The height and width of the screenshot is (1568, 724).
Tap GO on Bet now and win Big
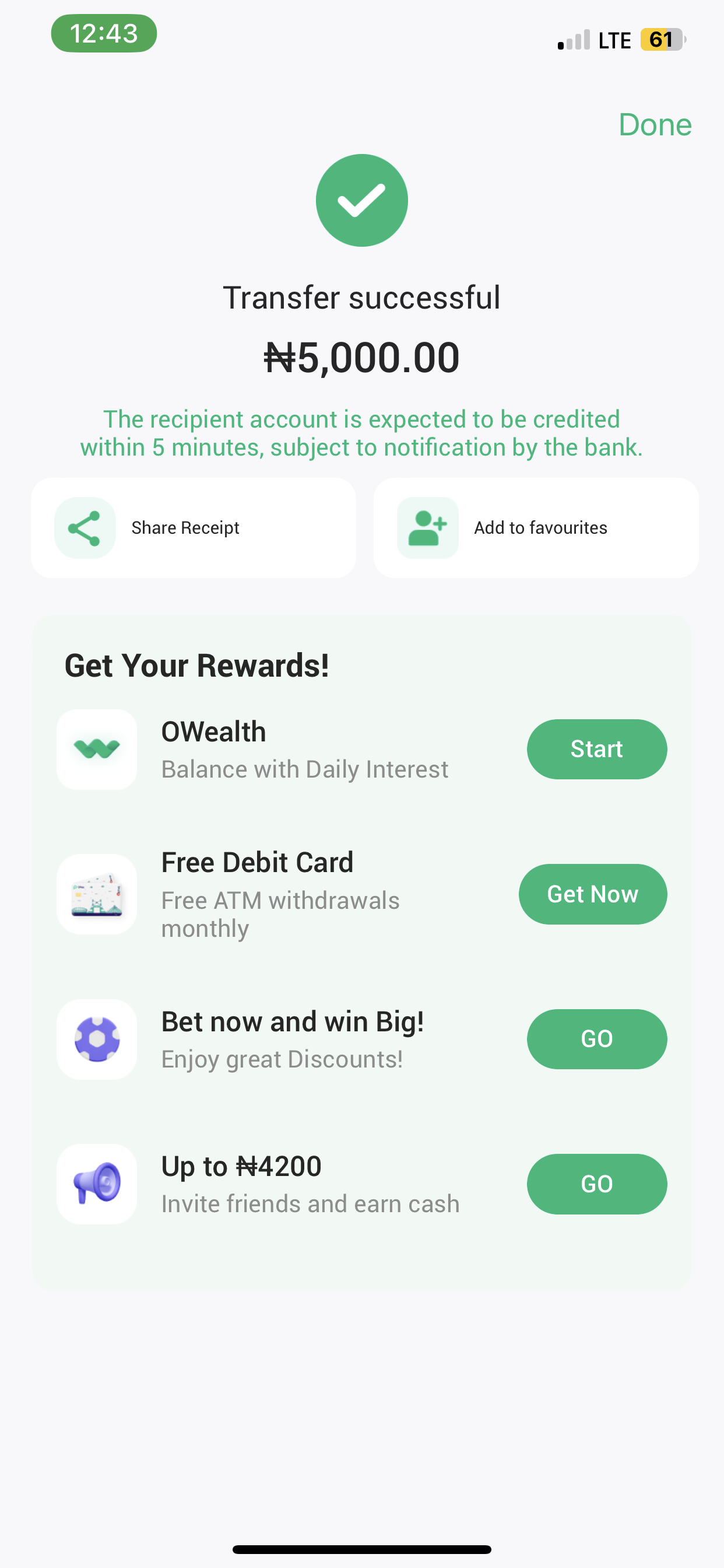point(596,1039)
